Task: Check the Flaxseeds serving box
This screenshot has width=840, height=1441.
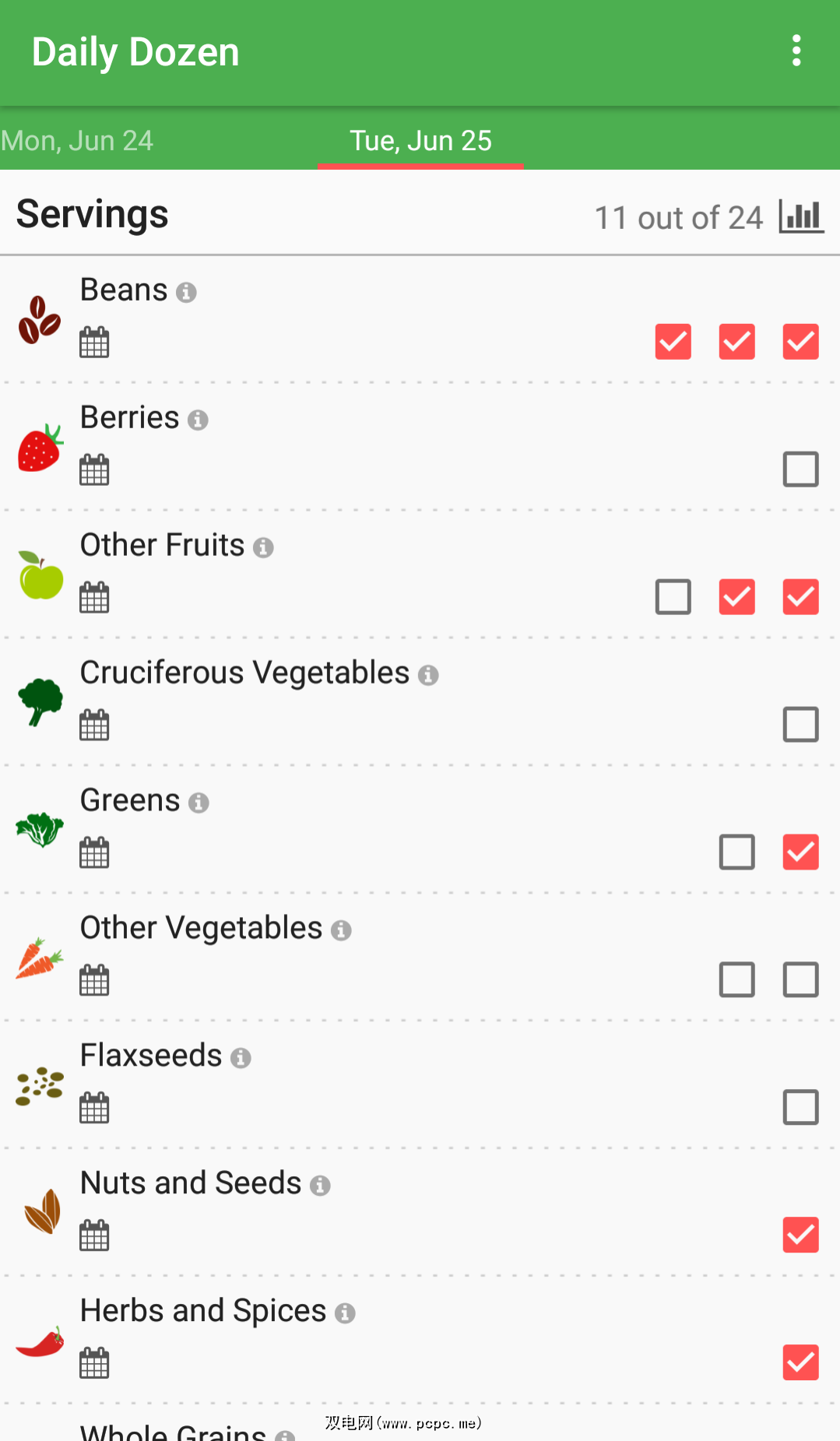Action: tap(800, 1107)
